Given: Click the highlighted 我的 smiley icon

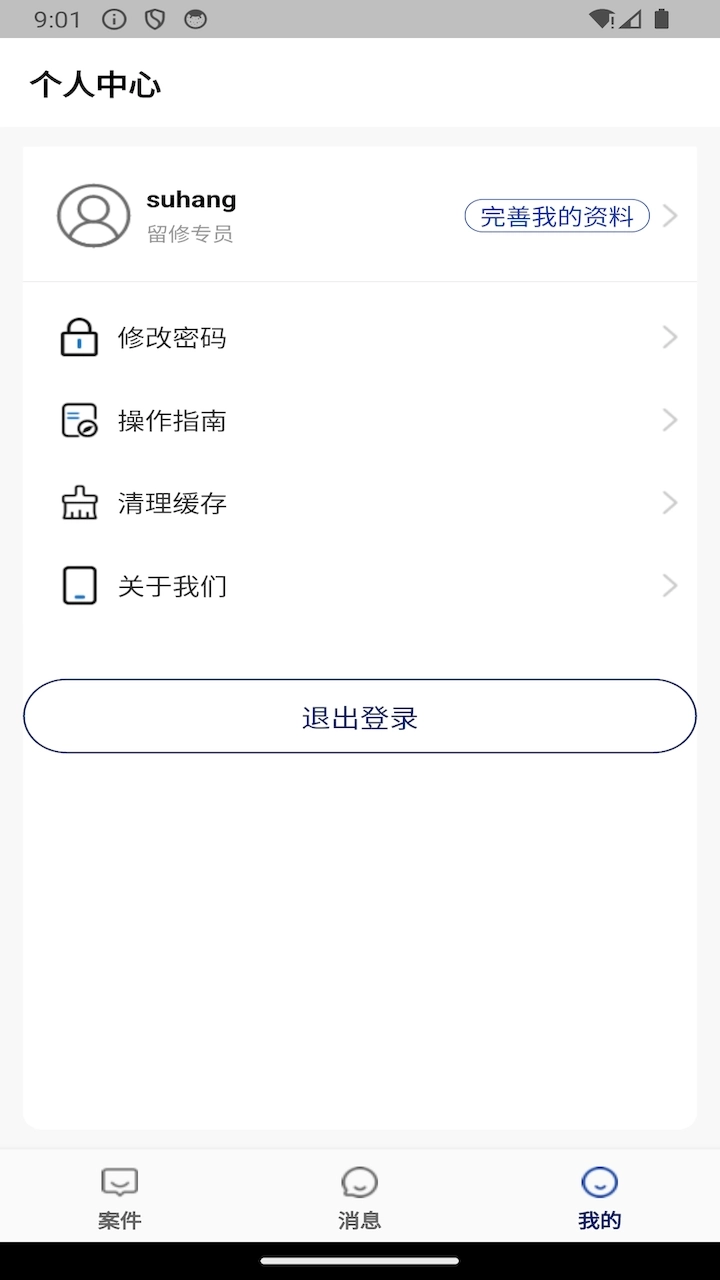Looking at the screenshot, I should 598,1181.
